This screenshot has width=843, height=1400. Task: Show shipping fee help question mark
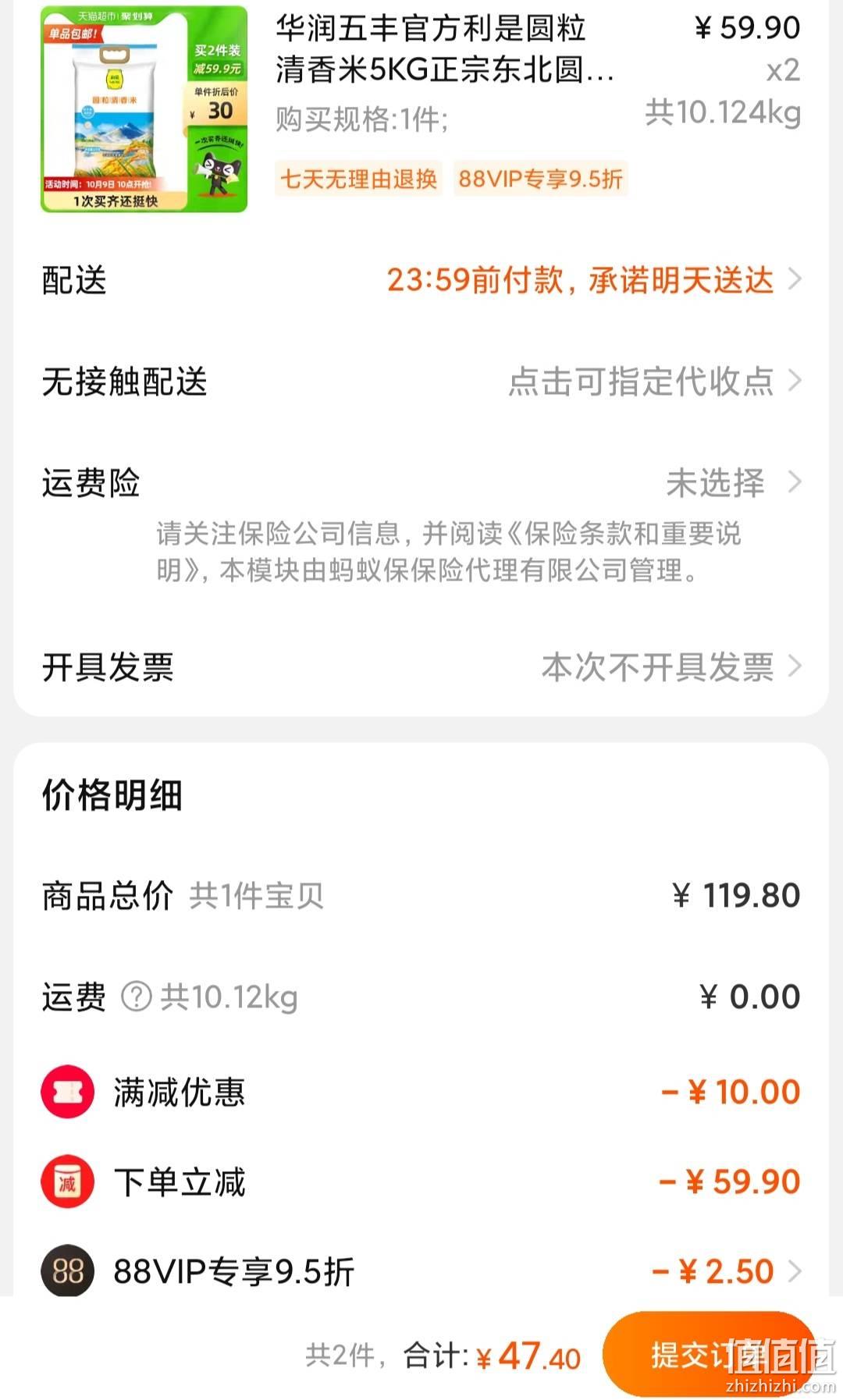137,997
